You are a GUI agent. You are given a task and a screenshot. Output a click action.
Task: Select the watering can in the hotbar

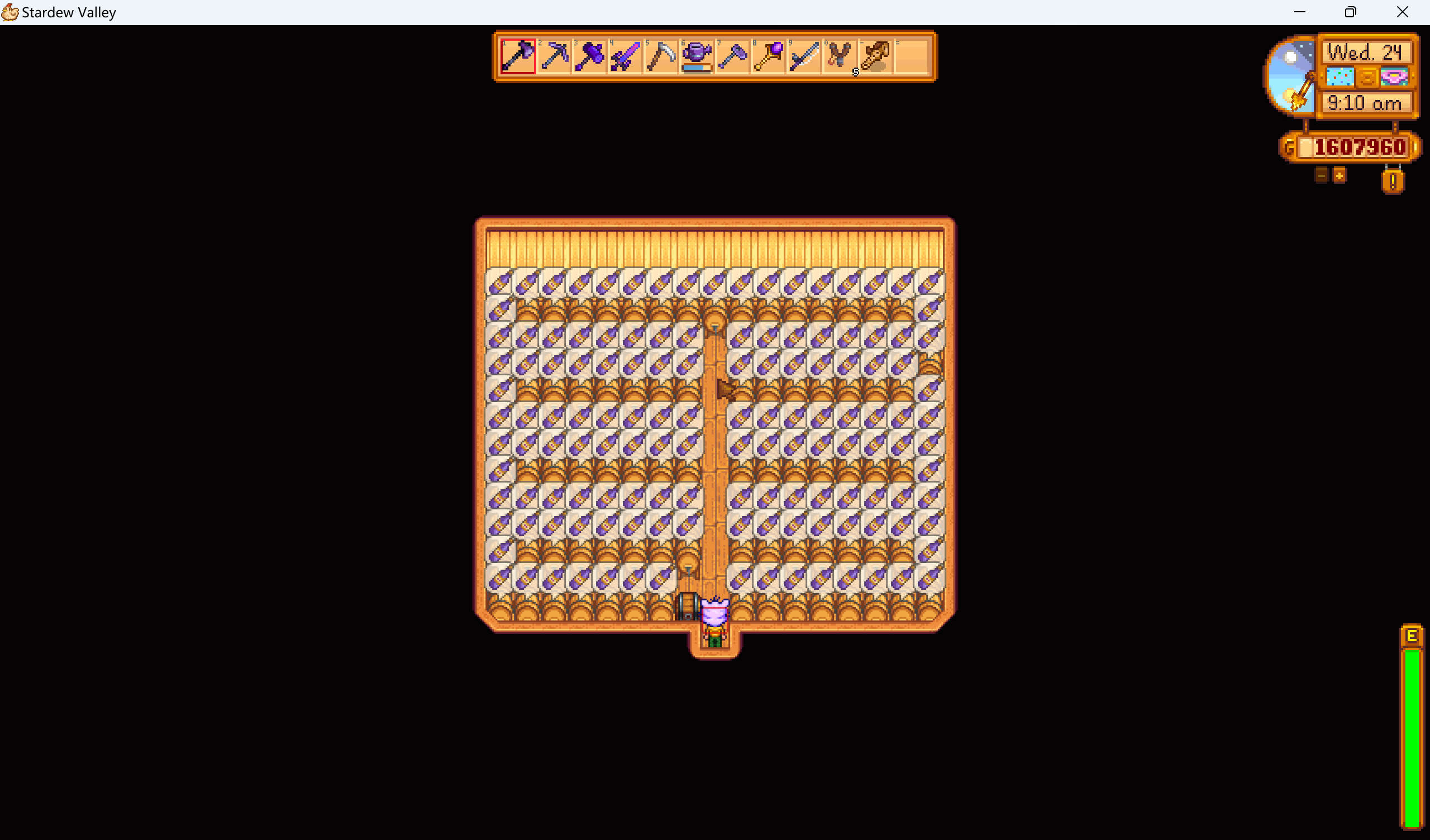point(696,56)
